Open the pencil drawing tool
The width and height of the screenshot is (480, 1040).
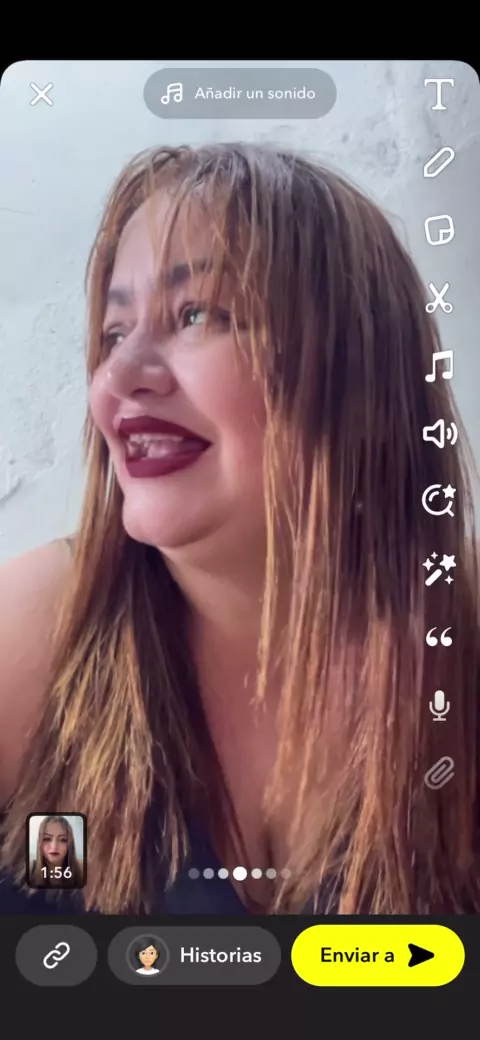439,162
